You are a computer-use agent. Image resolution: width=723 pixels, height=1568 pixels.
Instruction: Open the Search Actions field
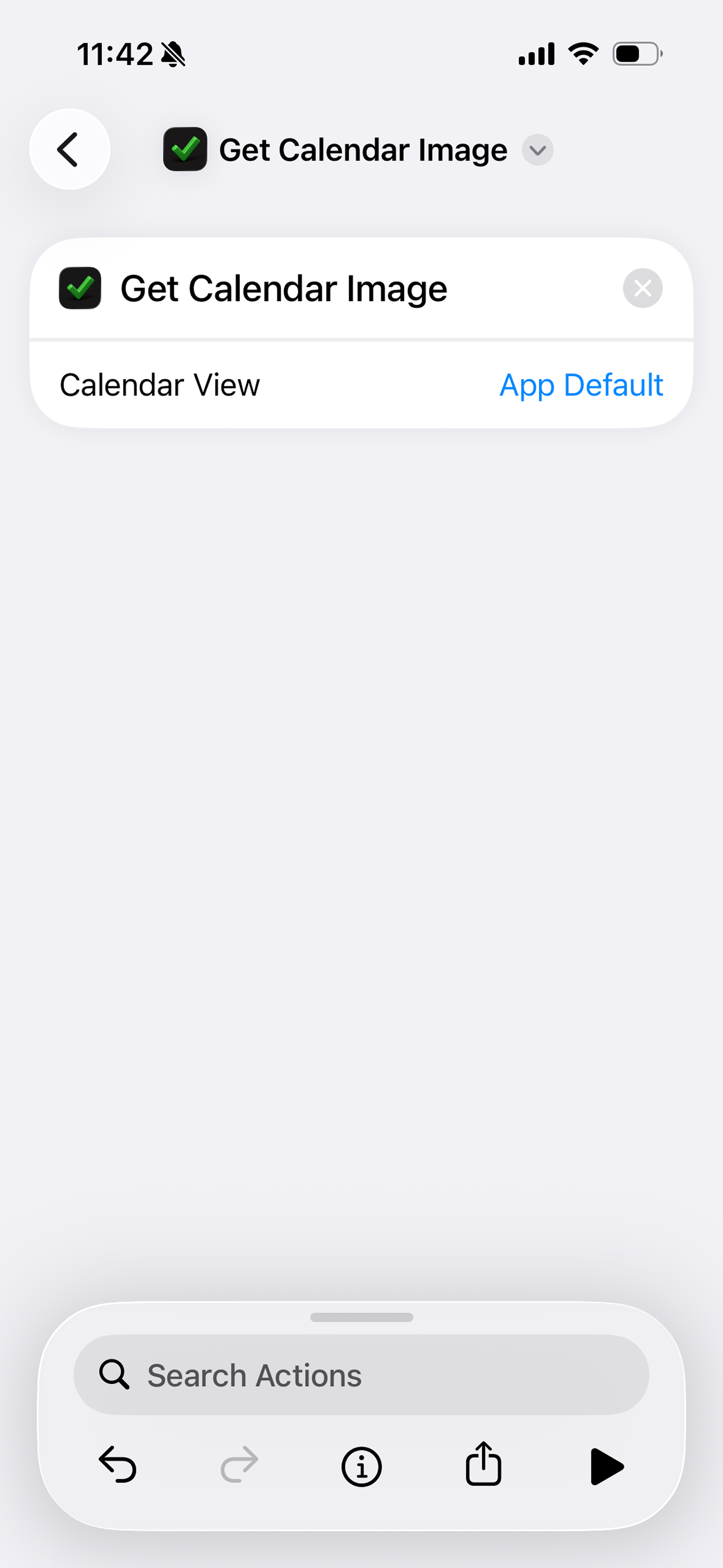click(x=361, y=1375)
